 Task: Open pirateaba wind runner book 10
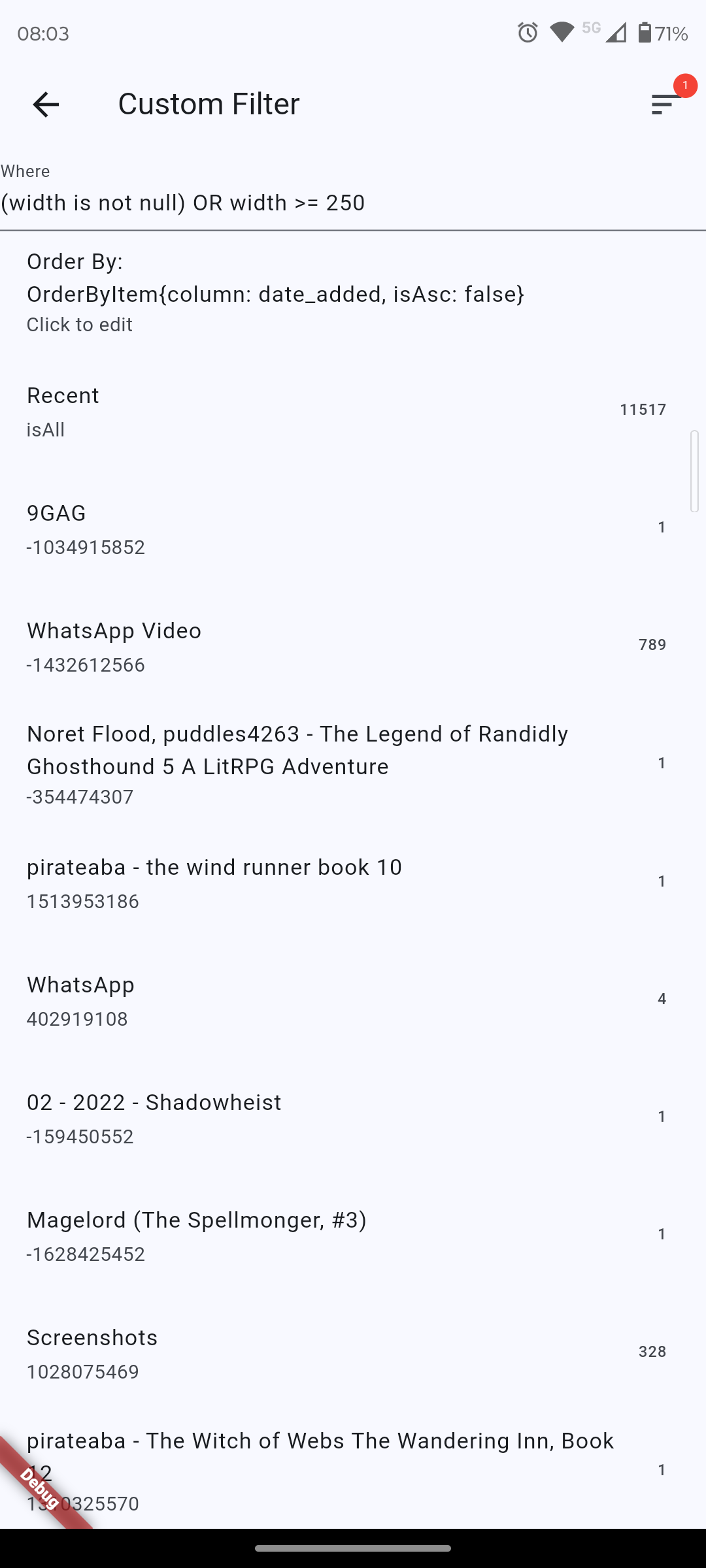click(x=353, y=882)
